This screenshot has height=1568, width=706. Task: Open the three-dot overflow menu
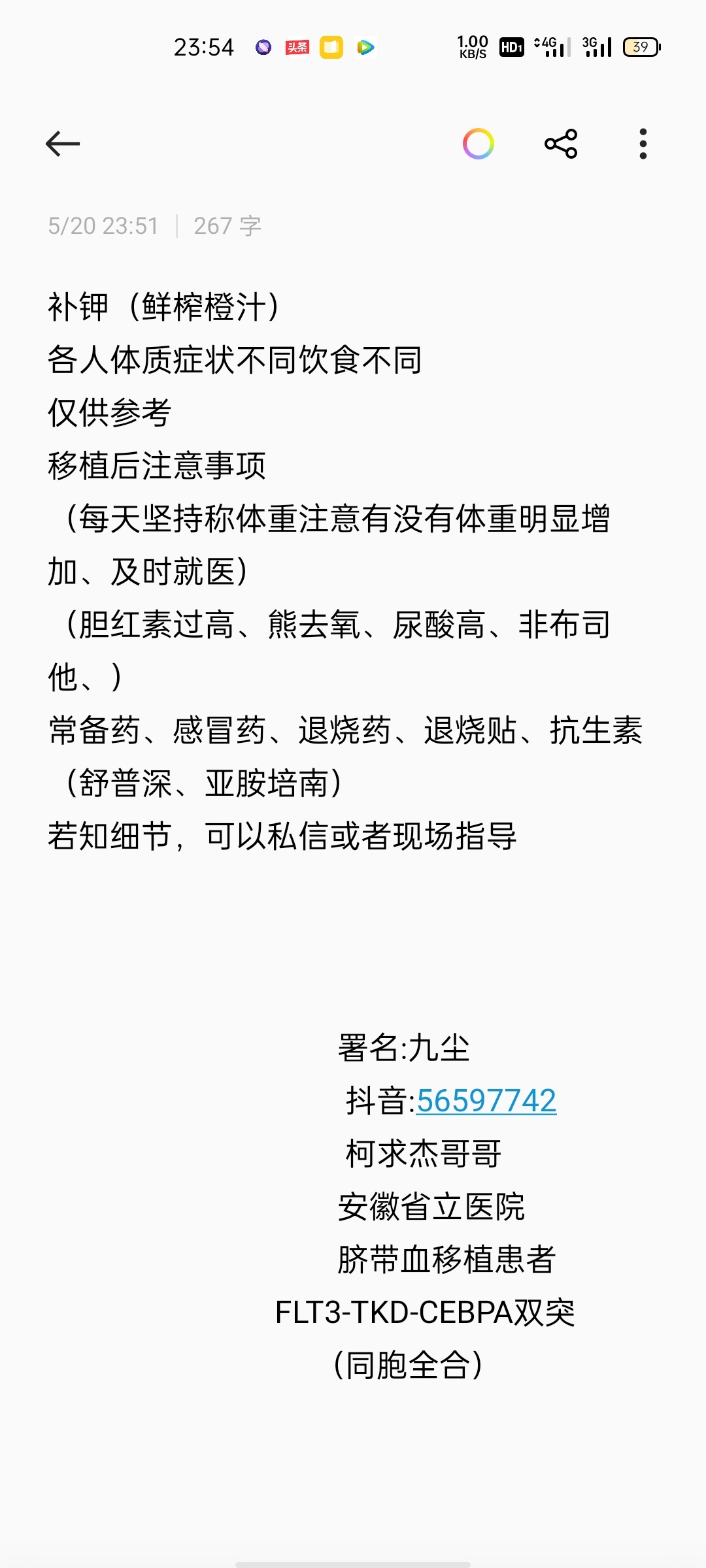pyautogui.click(x=643, y=144)
